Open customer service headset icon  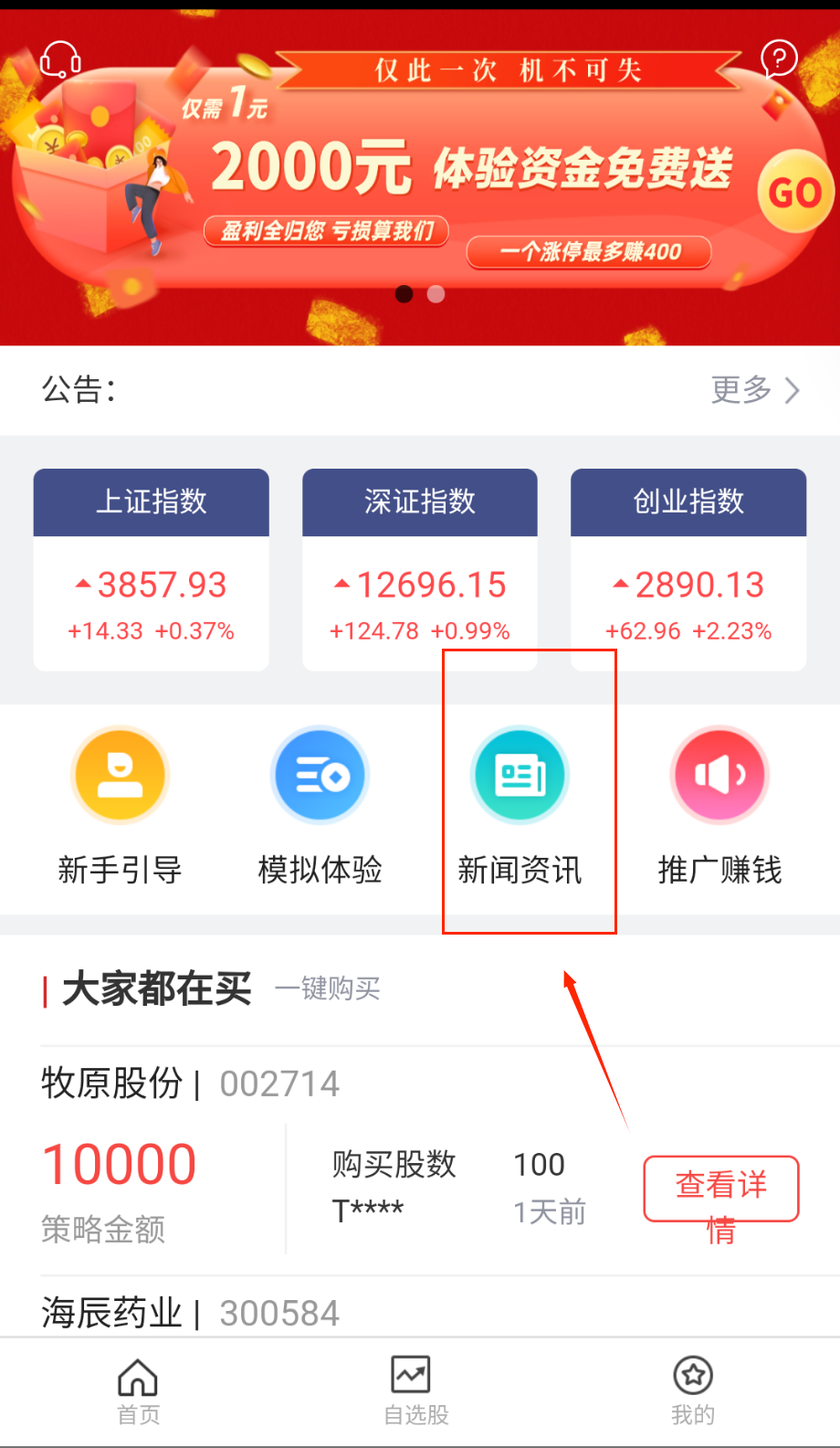60,60
